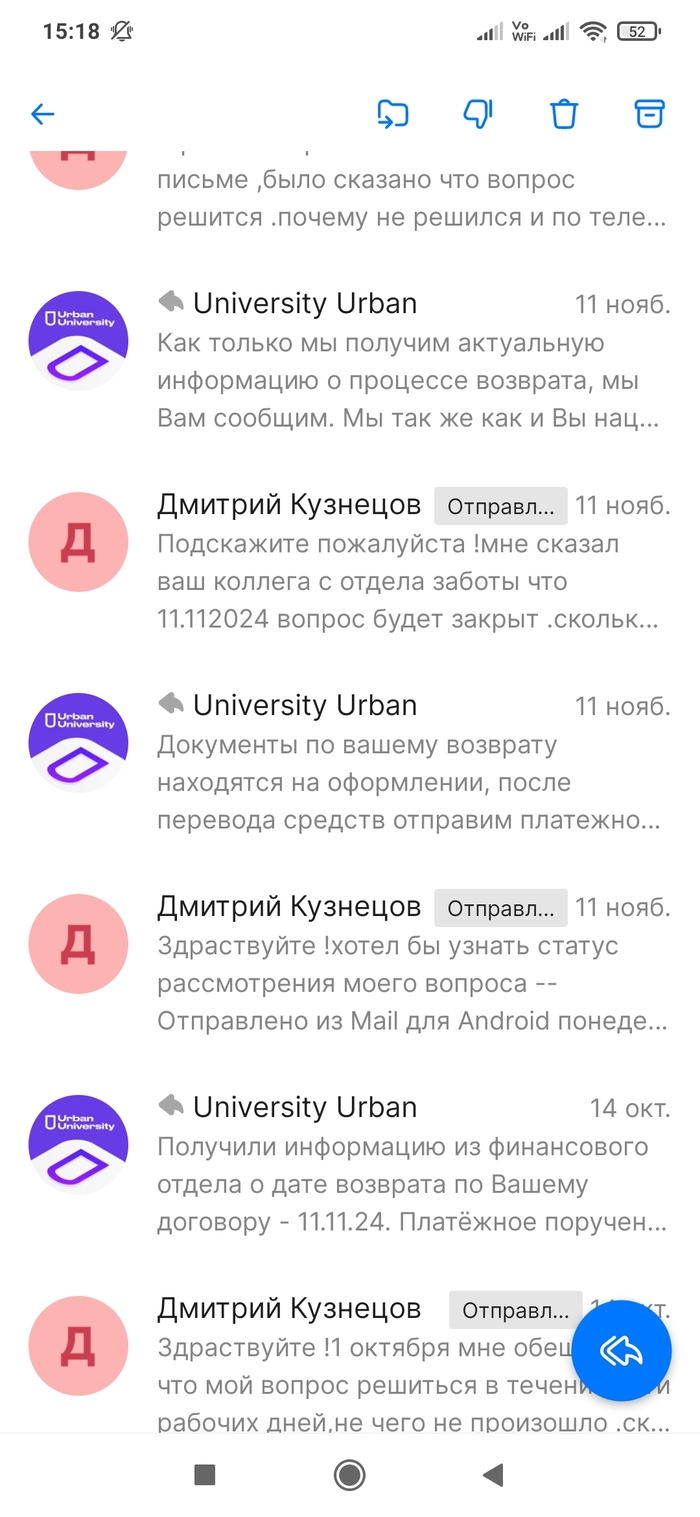Open Дмитрий Кузнецов message "хотел бы узнать статус"
The height and width of the screenshot is (1517, 700).
coord(408,965)
